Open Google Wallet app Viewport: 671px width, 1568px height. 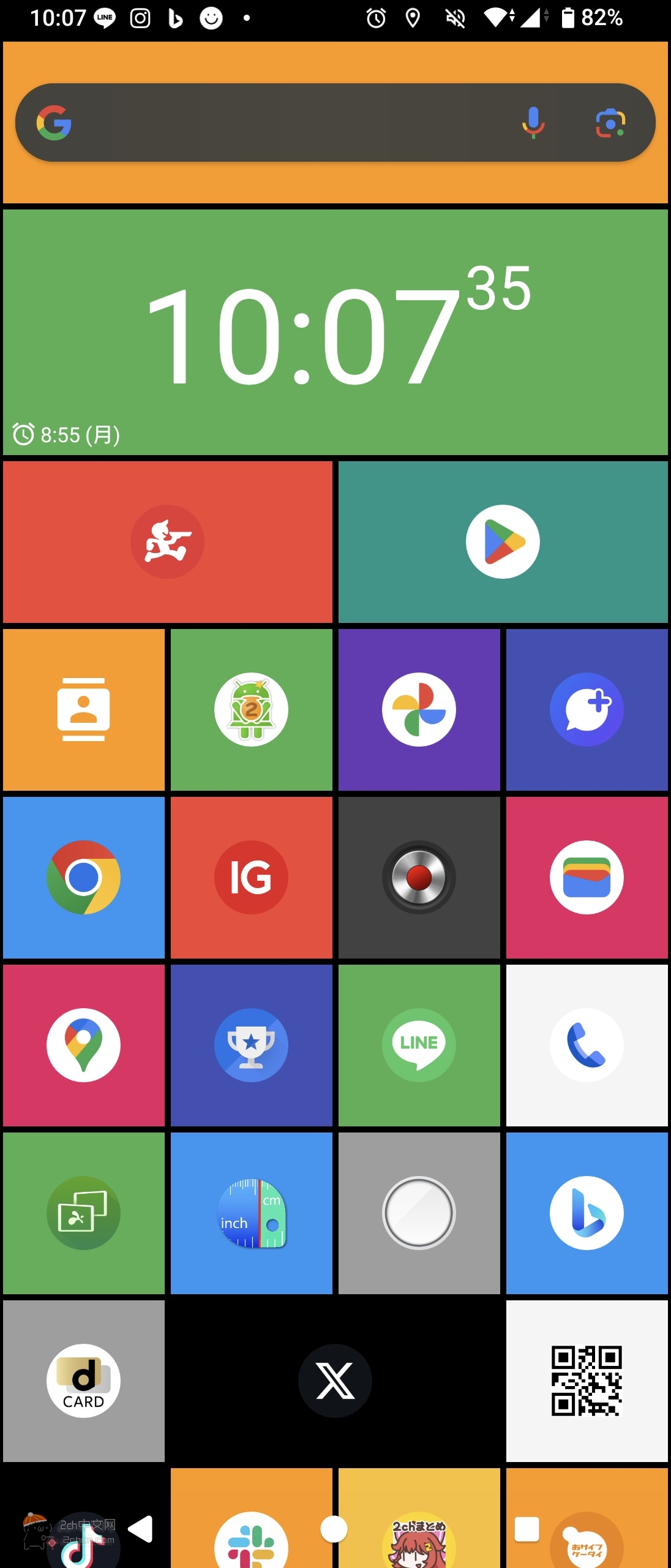point(587,878)
